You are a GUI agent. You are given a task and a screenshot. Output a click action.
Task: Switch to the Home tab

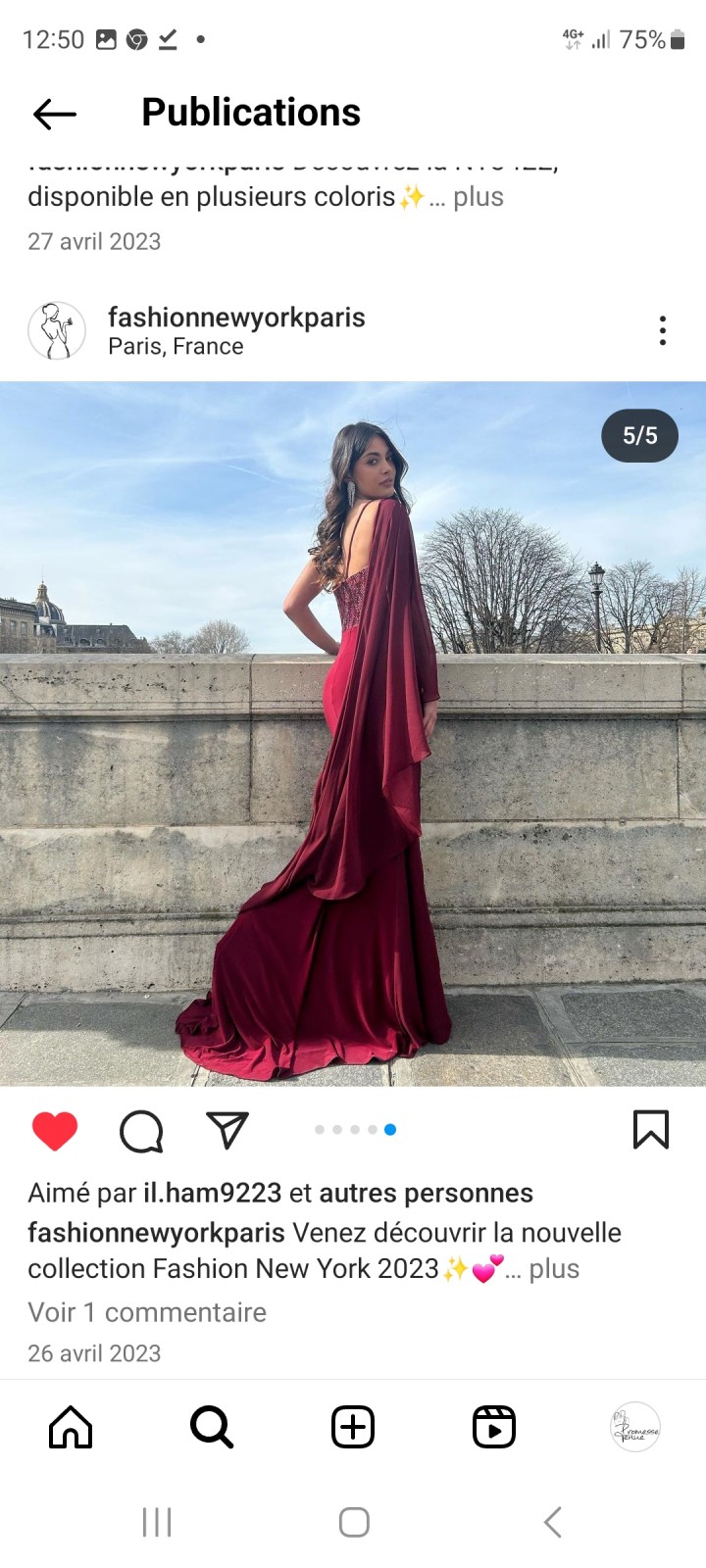71,1427
